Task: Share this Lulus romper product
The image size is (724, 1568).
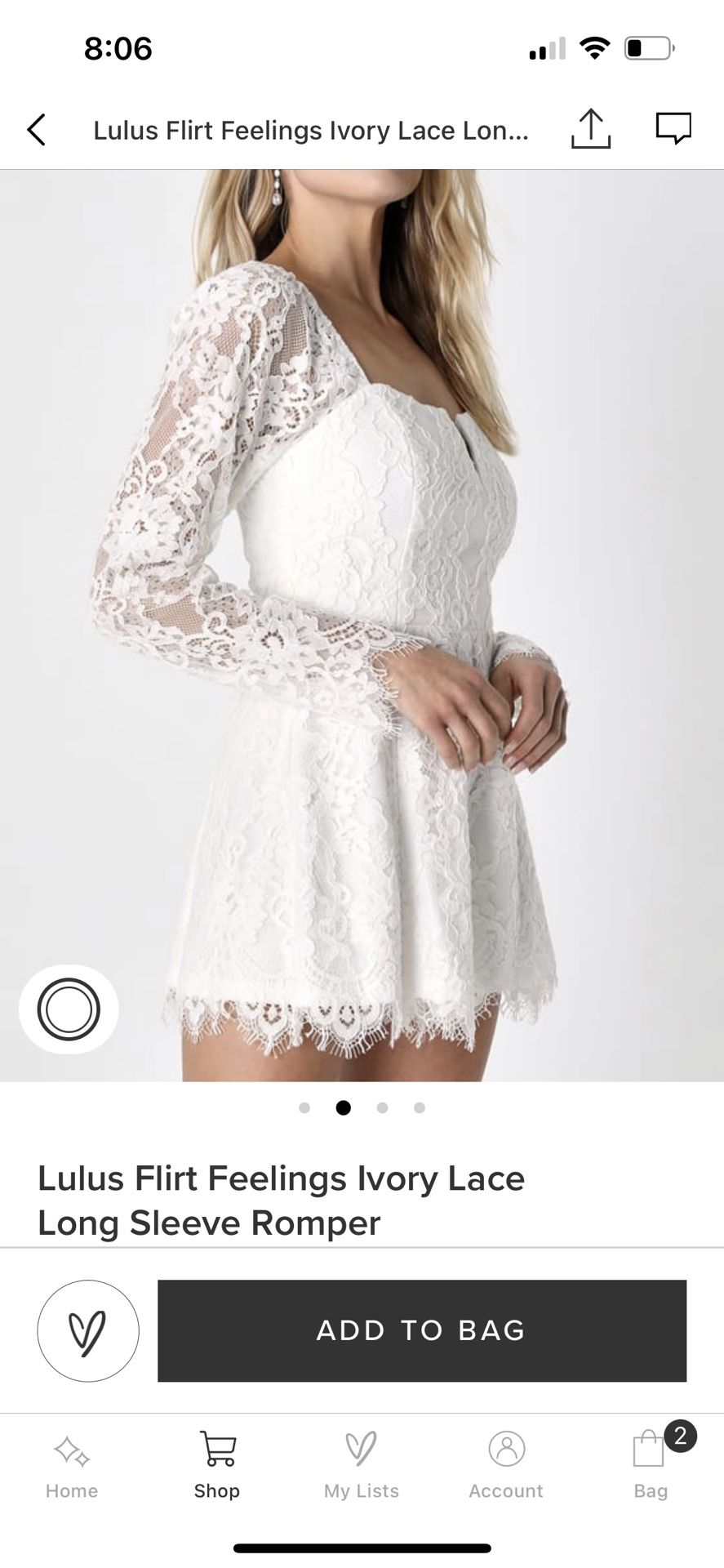Action: 590,129
